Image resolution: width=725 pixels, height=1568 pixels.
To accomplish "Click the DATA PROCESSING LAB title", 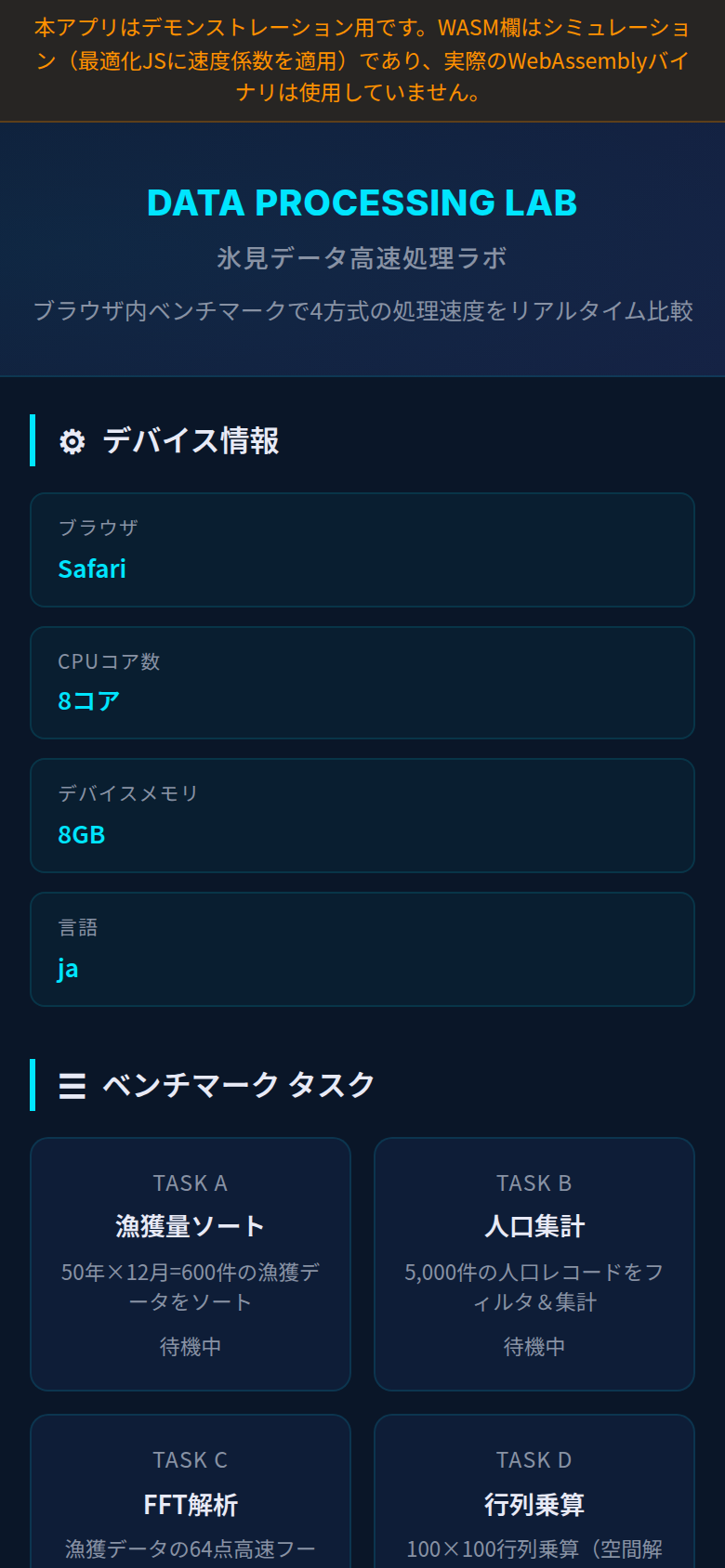I will click(362, 203).
